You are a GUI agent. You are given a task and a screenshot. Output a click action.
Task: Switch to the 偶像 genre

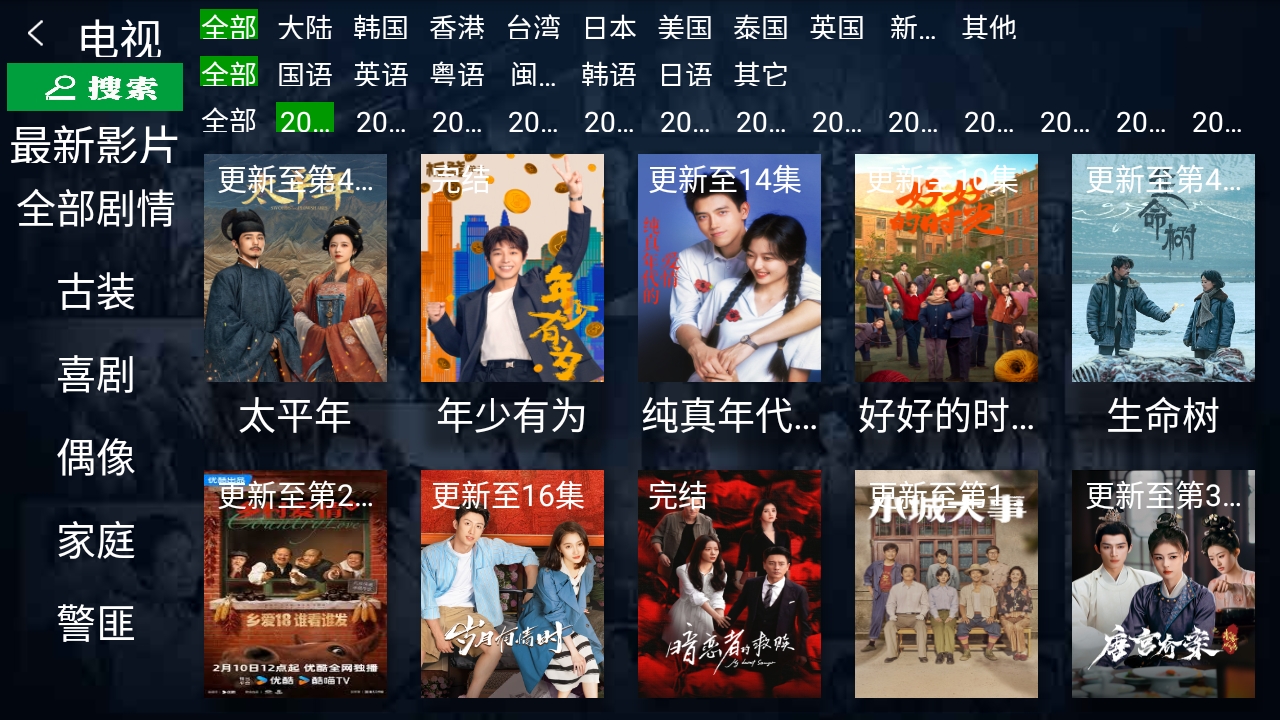click(x=96, y=458)
